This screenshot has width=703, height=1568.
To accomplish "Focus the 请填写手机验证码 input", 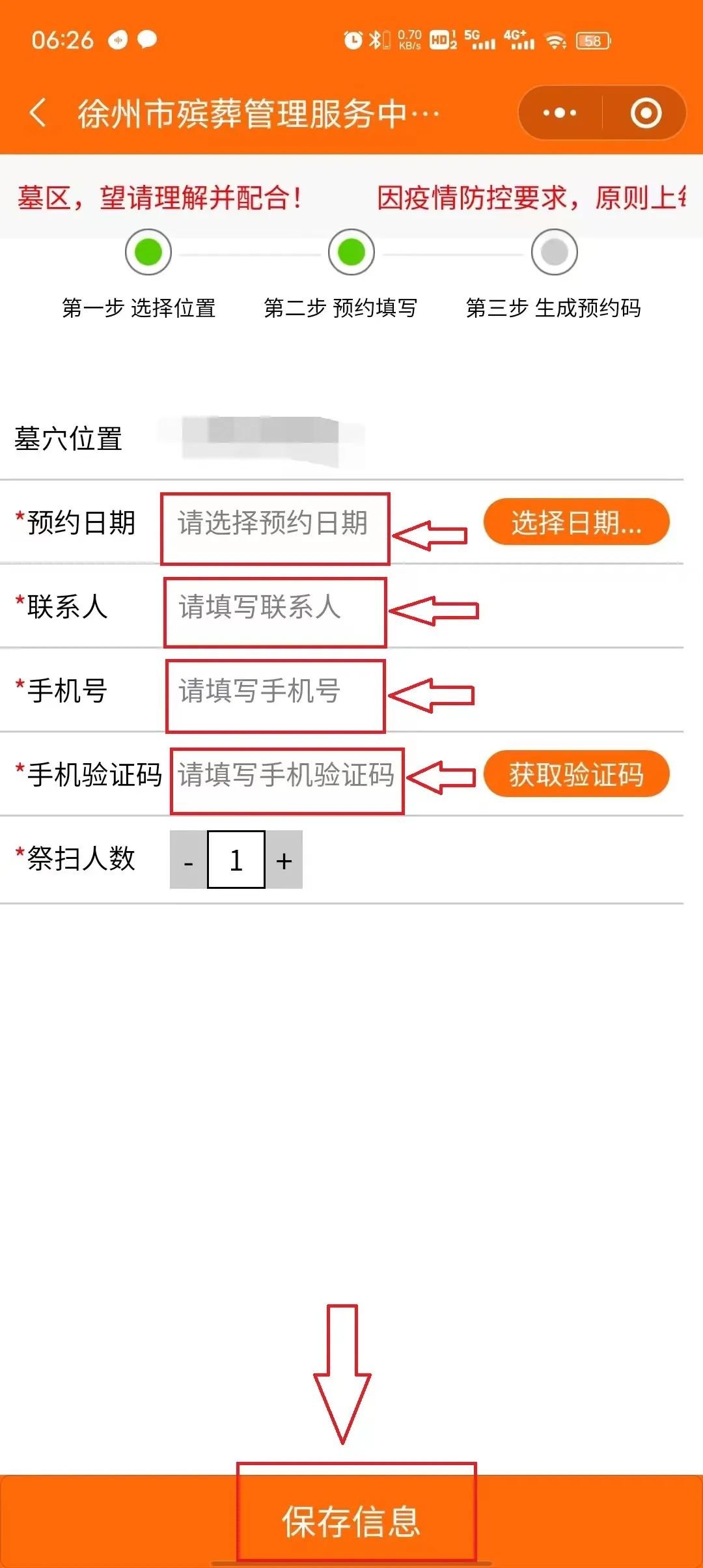I will click(x=286, y=775).
